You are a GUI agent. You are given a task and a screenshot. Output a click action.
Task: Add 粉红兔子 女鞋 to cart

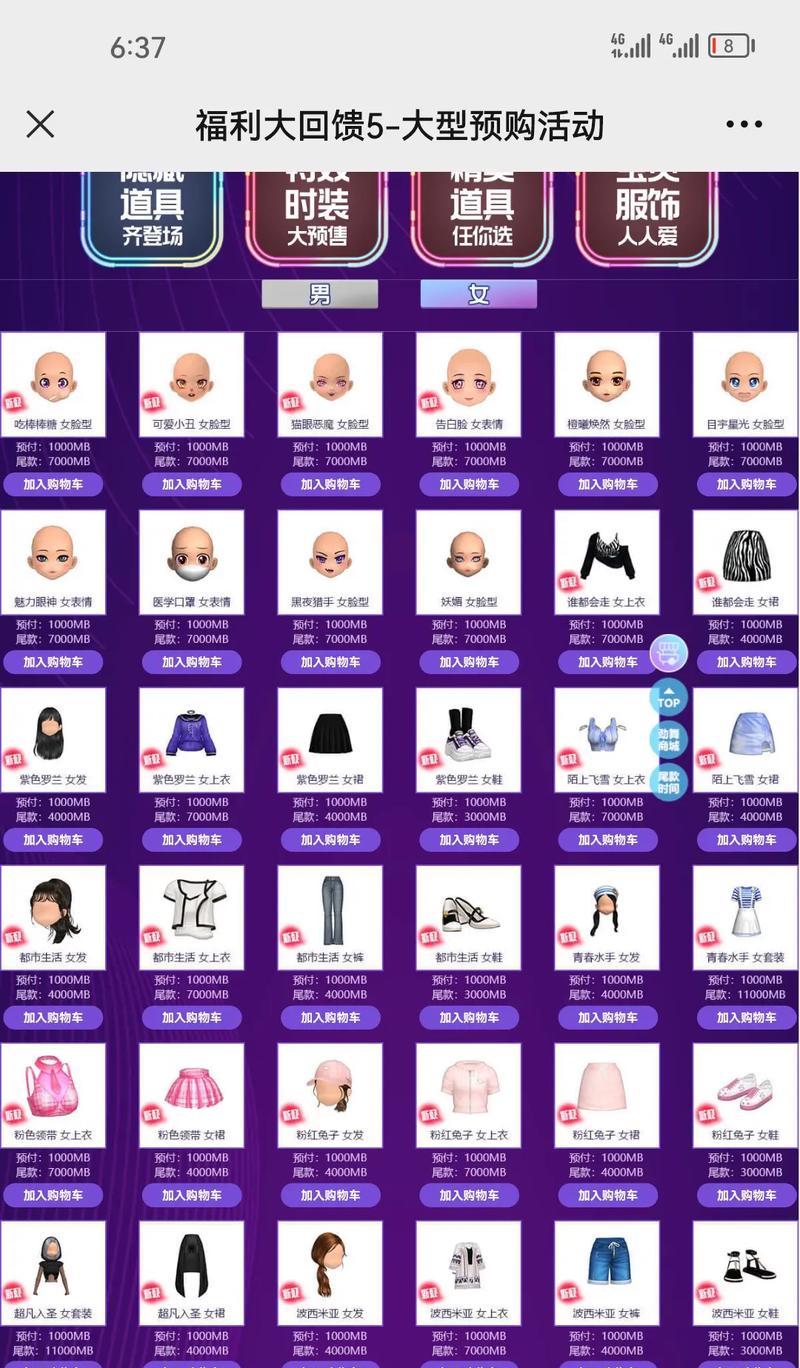pyautogui.click(x=746, y=1195)
